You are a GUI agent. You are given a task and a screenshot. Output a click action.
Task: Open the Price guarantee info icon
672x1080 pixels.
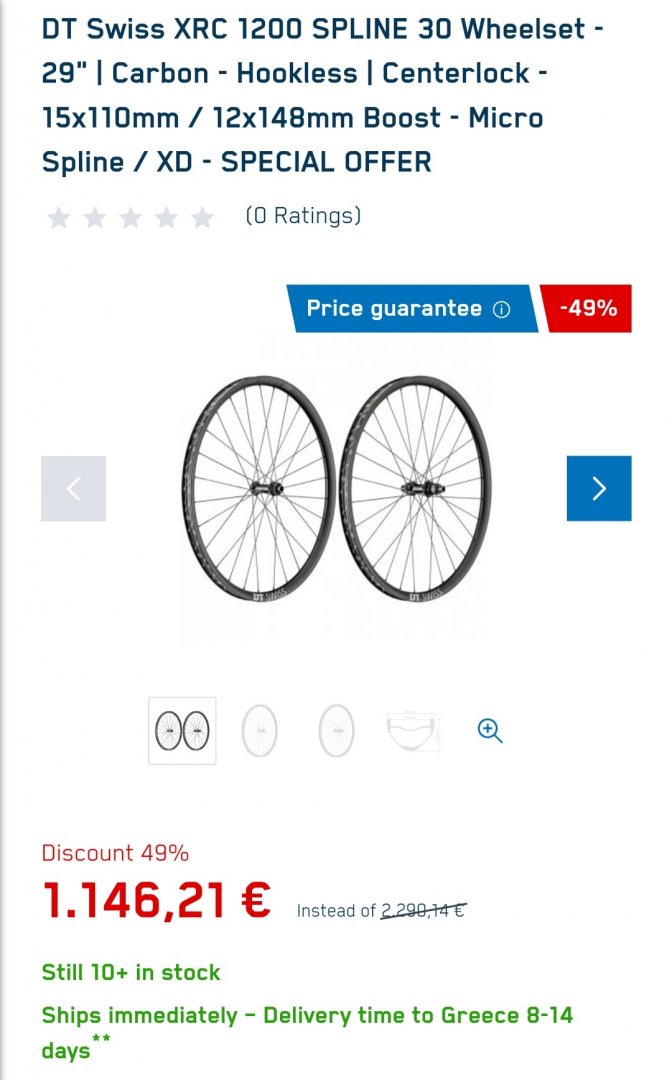(x=502, y=309)
